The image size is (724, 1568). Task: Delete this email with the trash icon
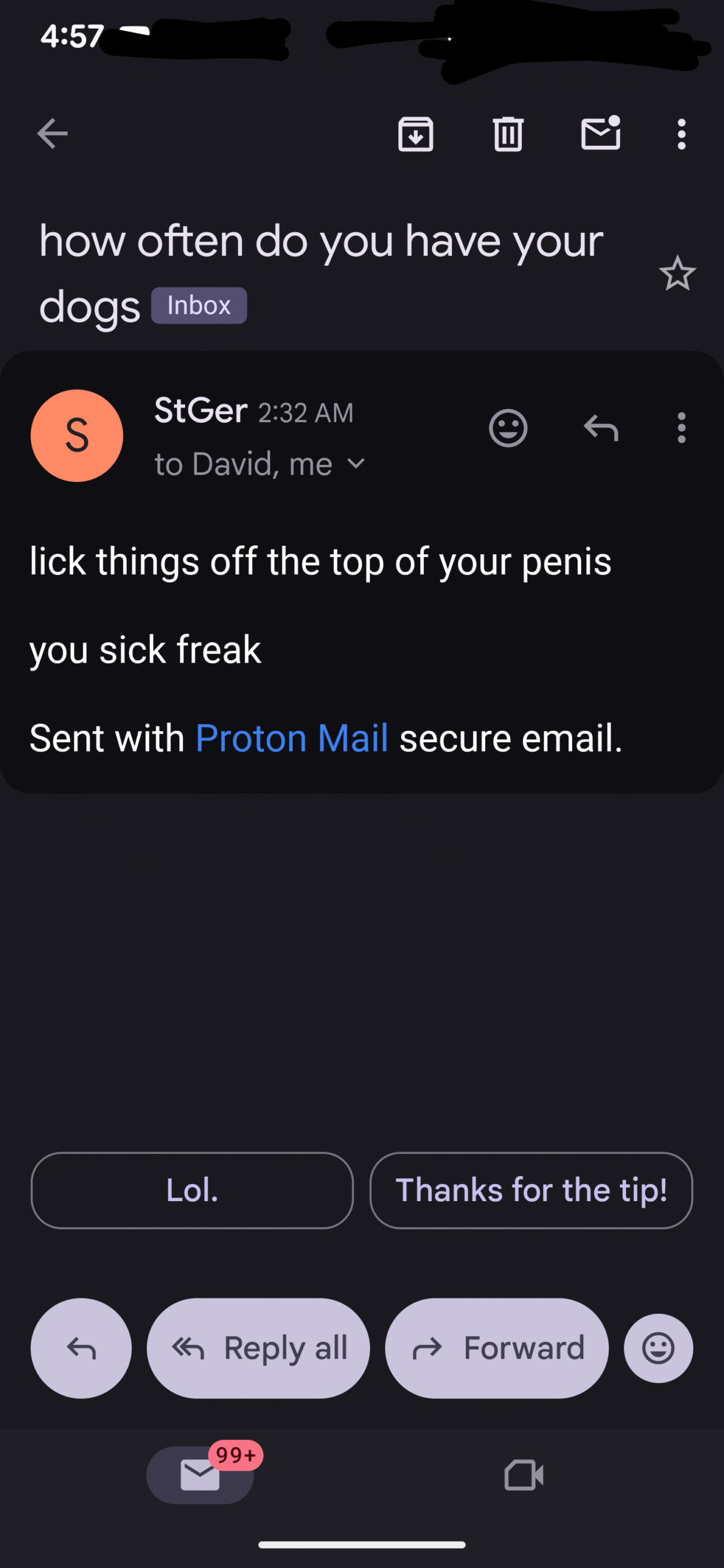tap(508, 134)
